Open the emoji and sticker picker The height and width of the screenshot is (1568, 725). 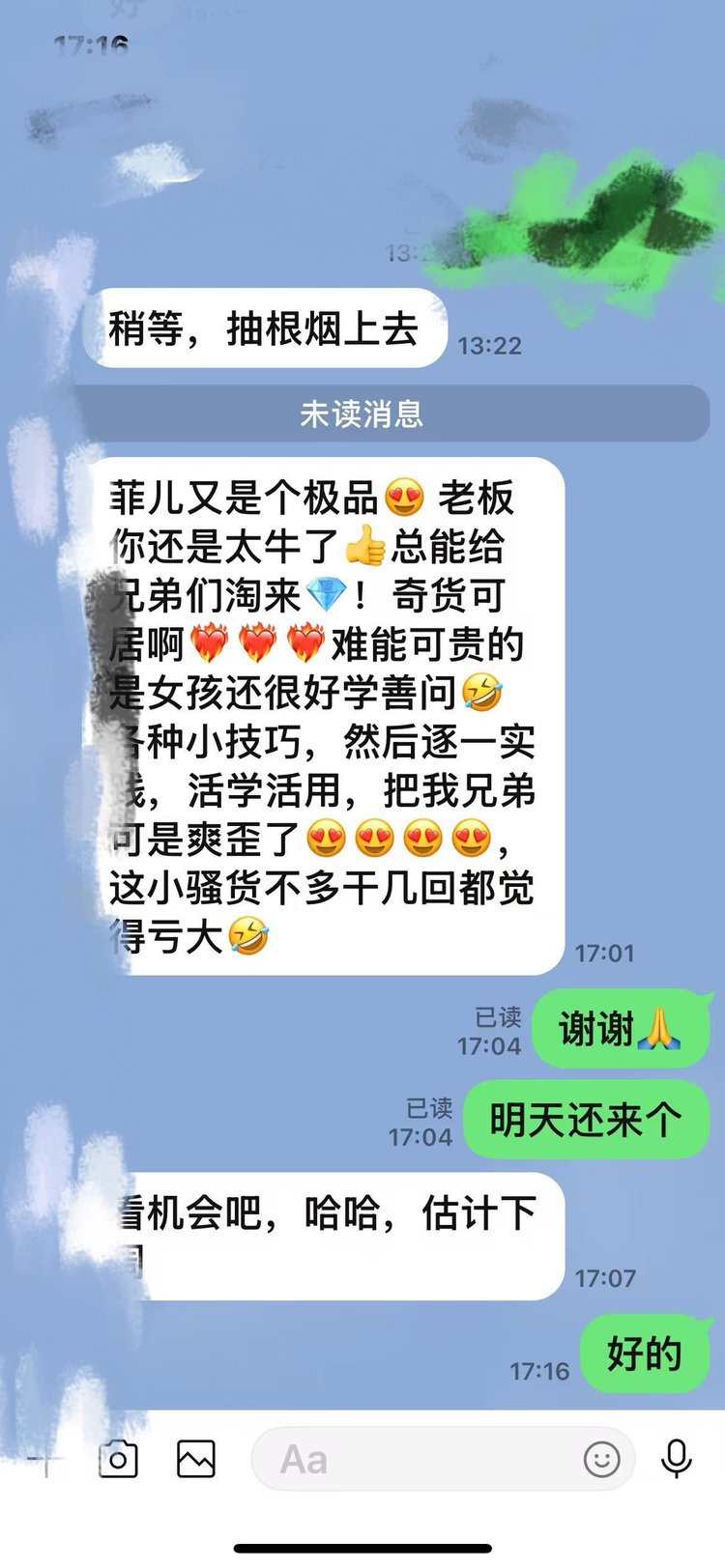[601, 1459]
